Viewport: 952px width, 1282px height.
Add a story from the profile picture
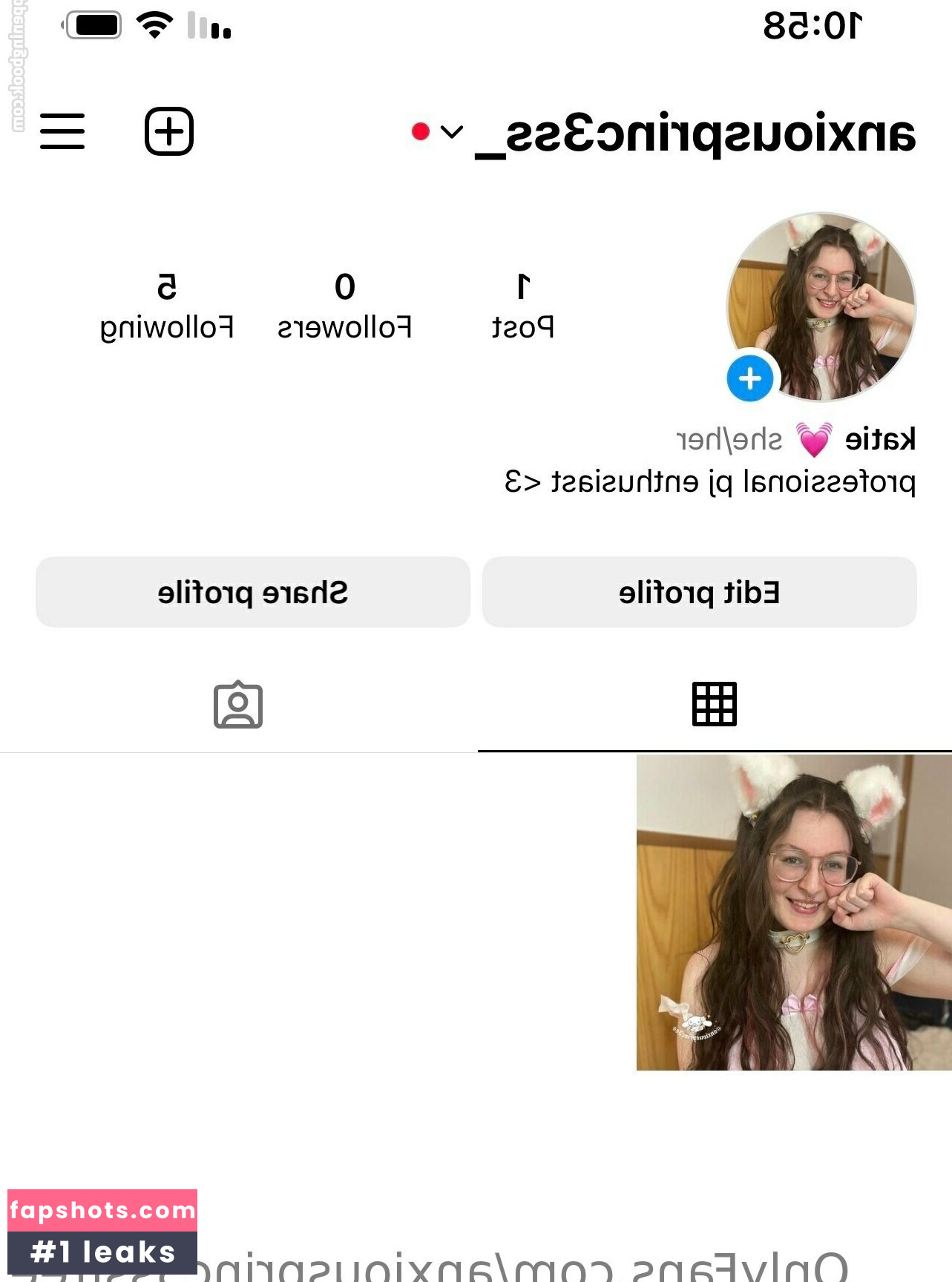coord(749,378)
